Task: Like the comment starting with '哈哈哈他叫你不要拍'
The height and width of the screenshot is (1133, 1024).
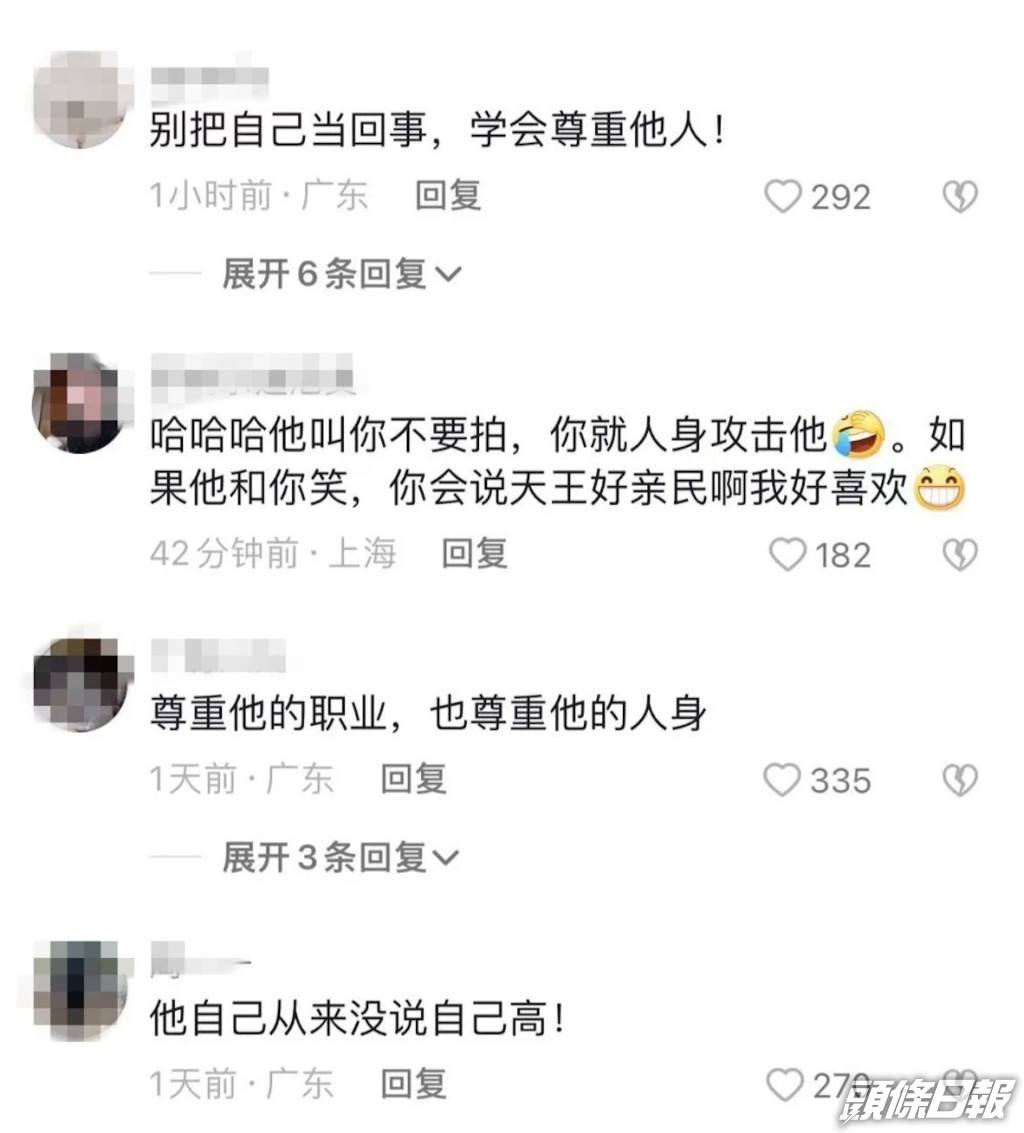Action: (787, 554)
